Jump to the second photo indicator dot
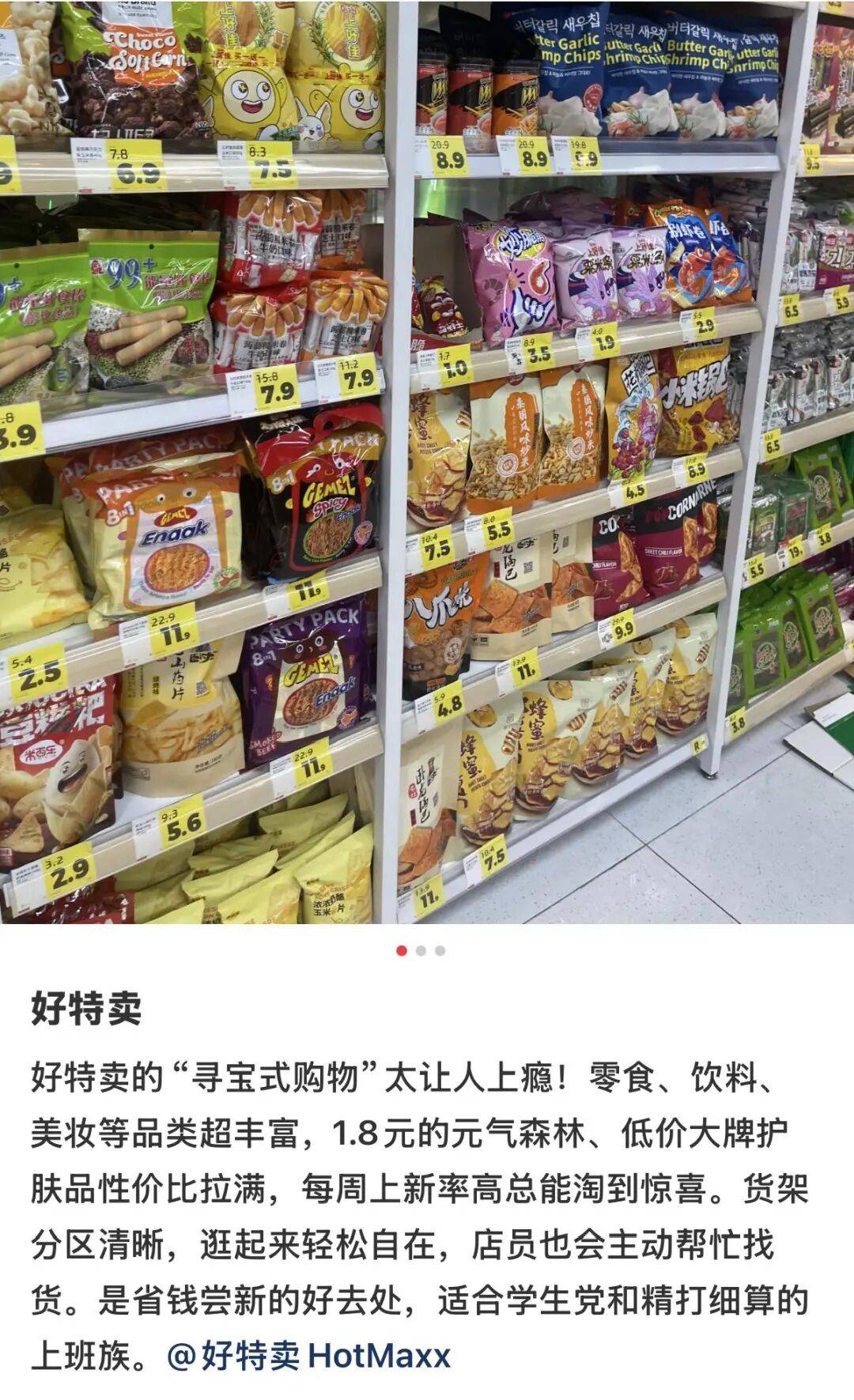Image resolution: width=854 pixels, height=1400 pixels. pyautogui.click(x=421, y=950)
